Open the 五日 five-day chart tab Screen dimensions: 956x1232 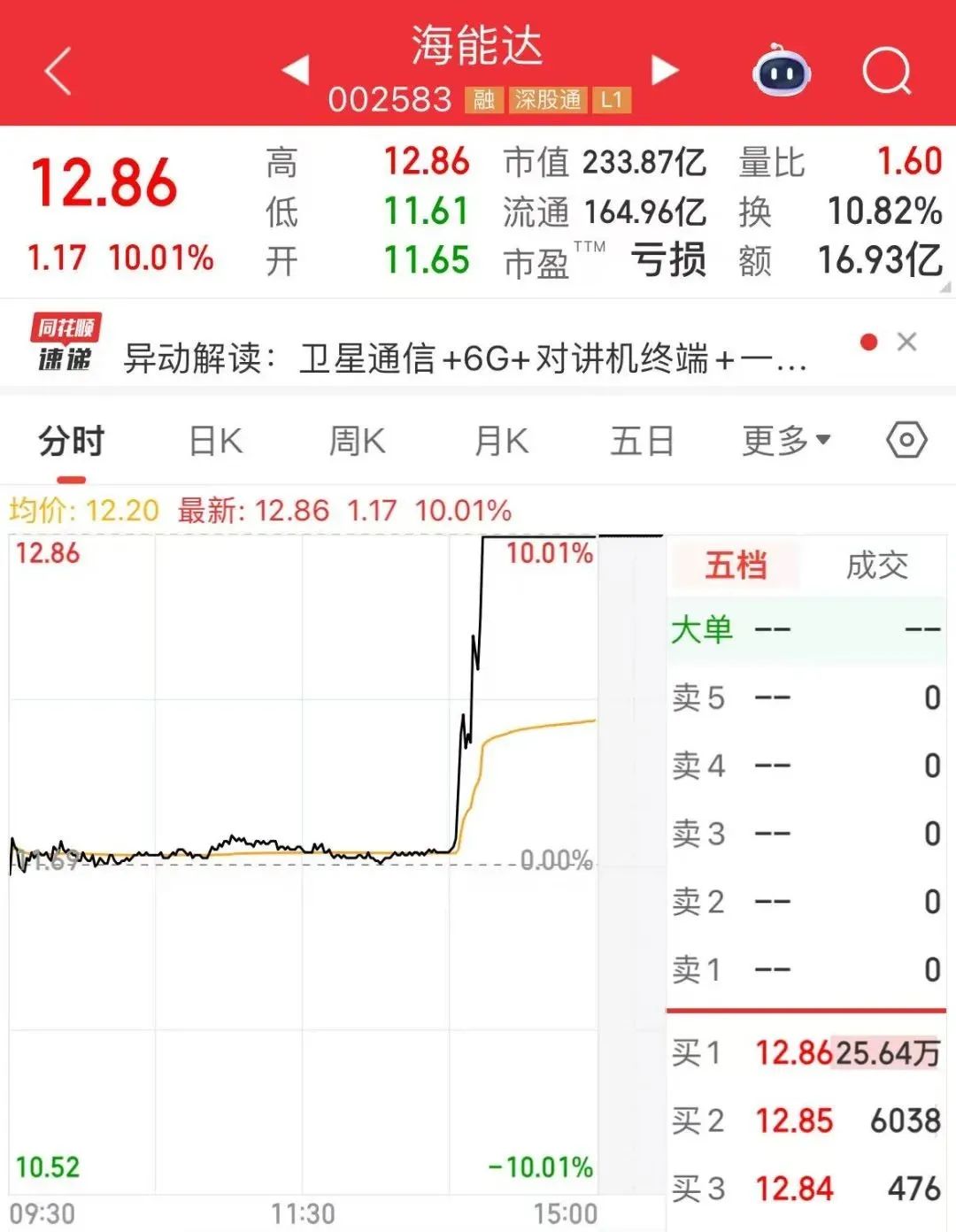coord(642,439)
